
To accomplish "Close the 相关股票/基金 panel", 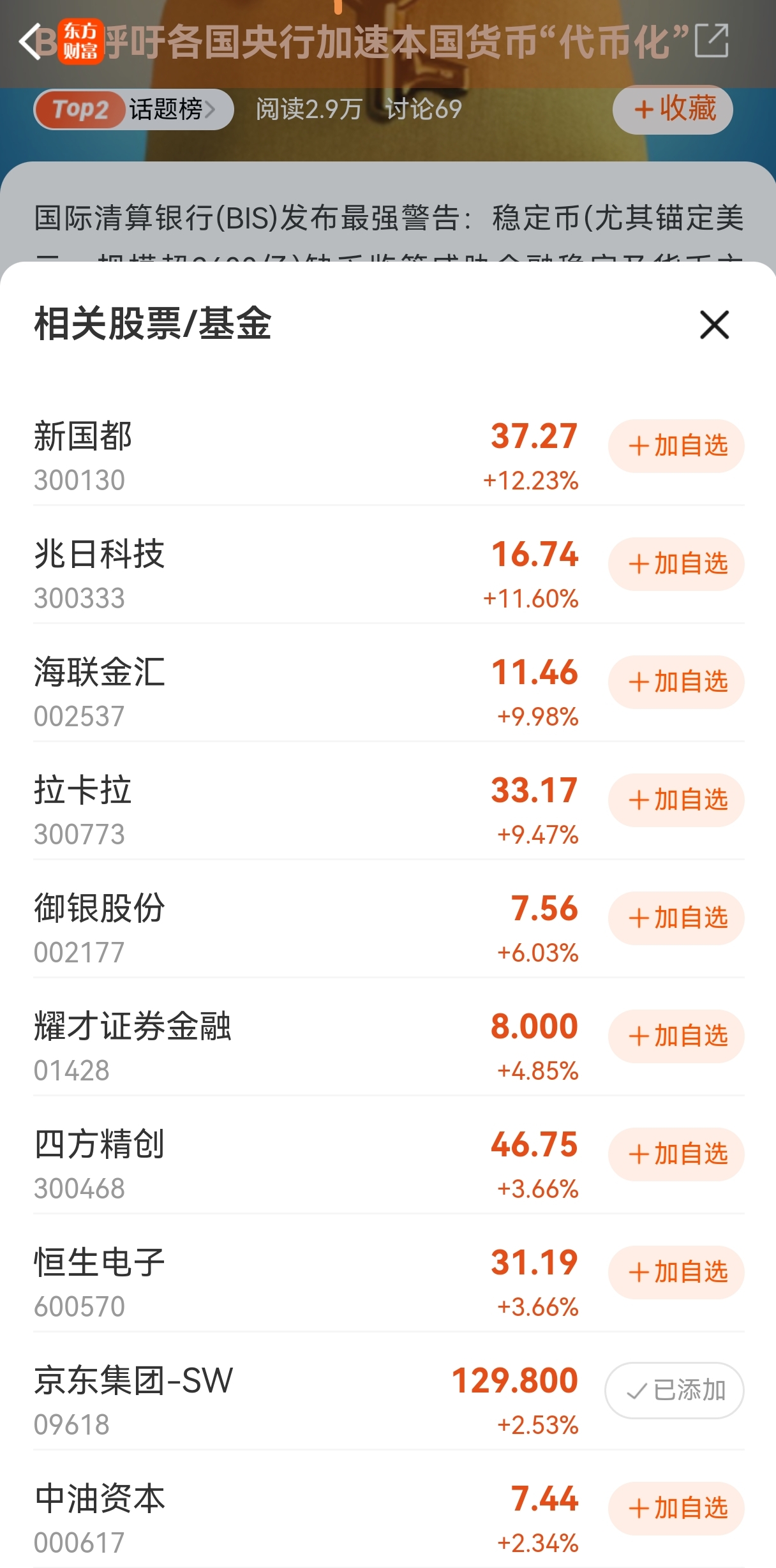I will (713, 325).
